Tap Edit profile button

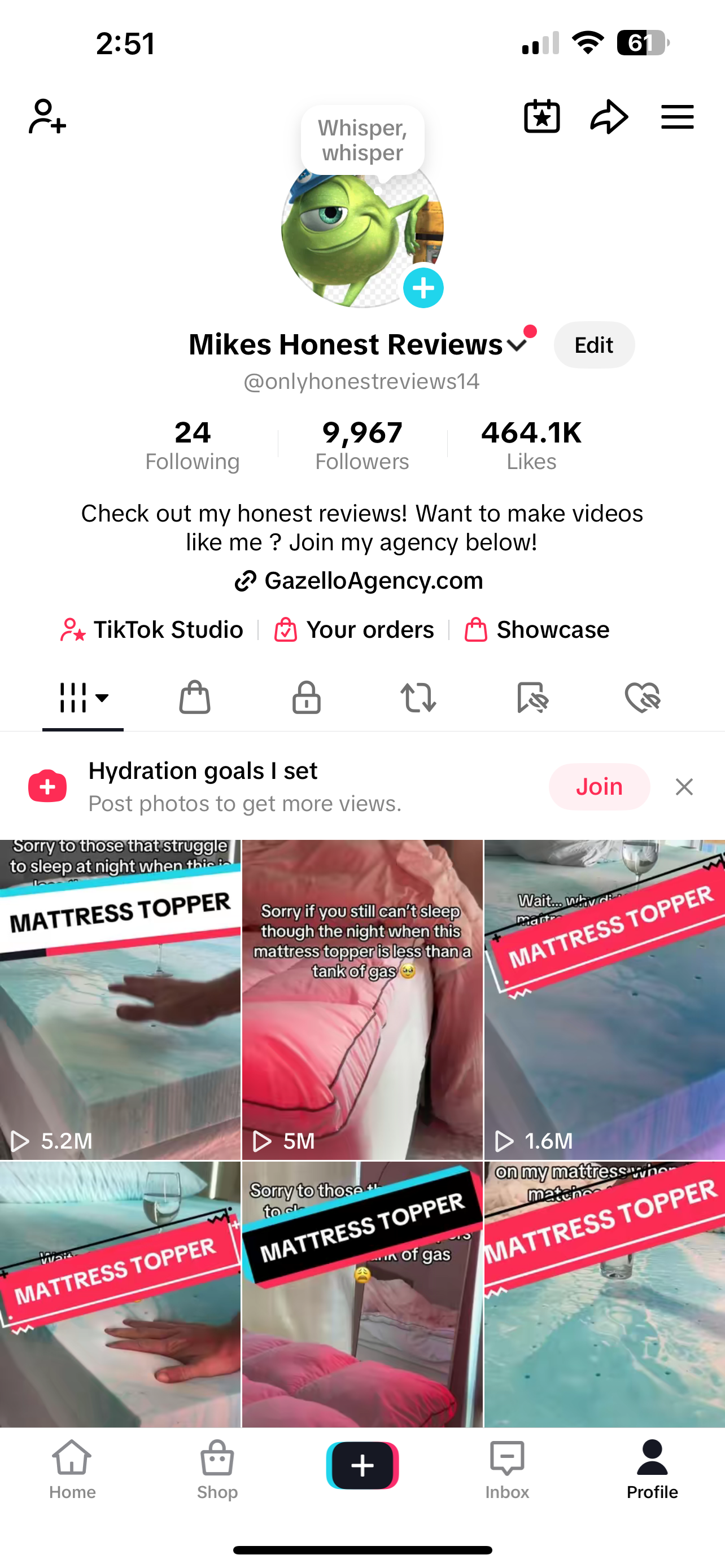[x=593, y=345]
